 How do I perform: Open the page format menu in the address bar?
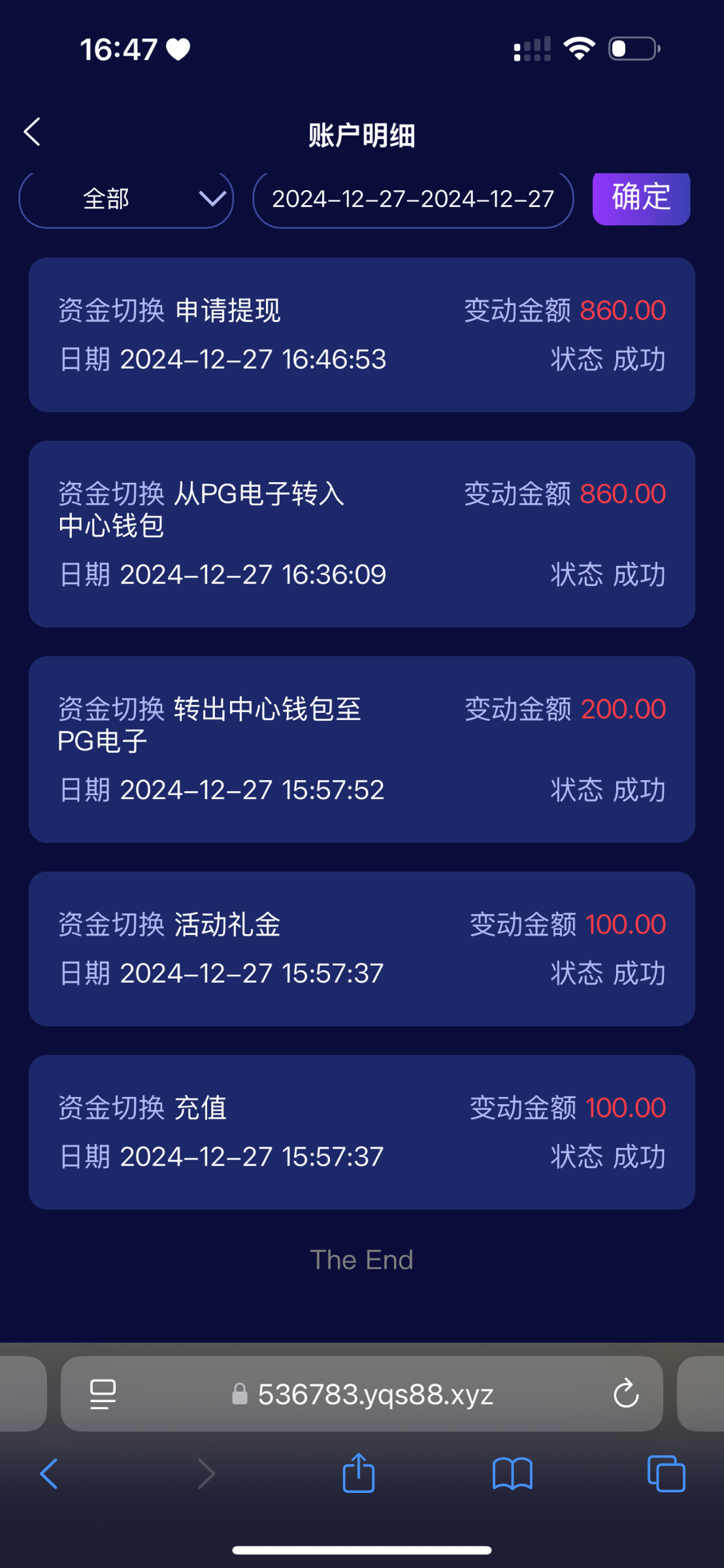pyautogui.click(x=103, y=1394)
